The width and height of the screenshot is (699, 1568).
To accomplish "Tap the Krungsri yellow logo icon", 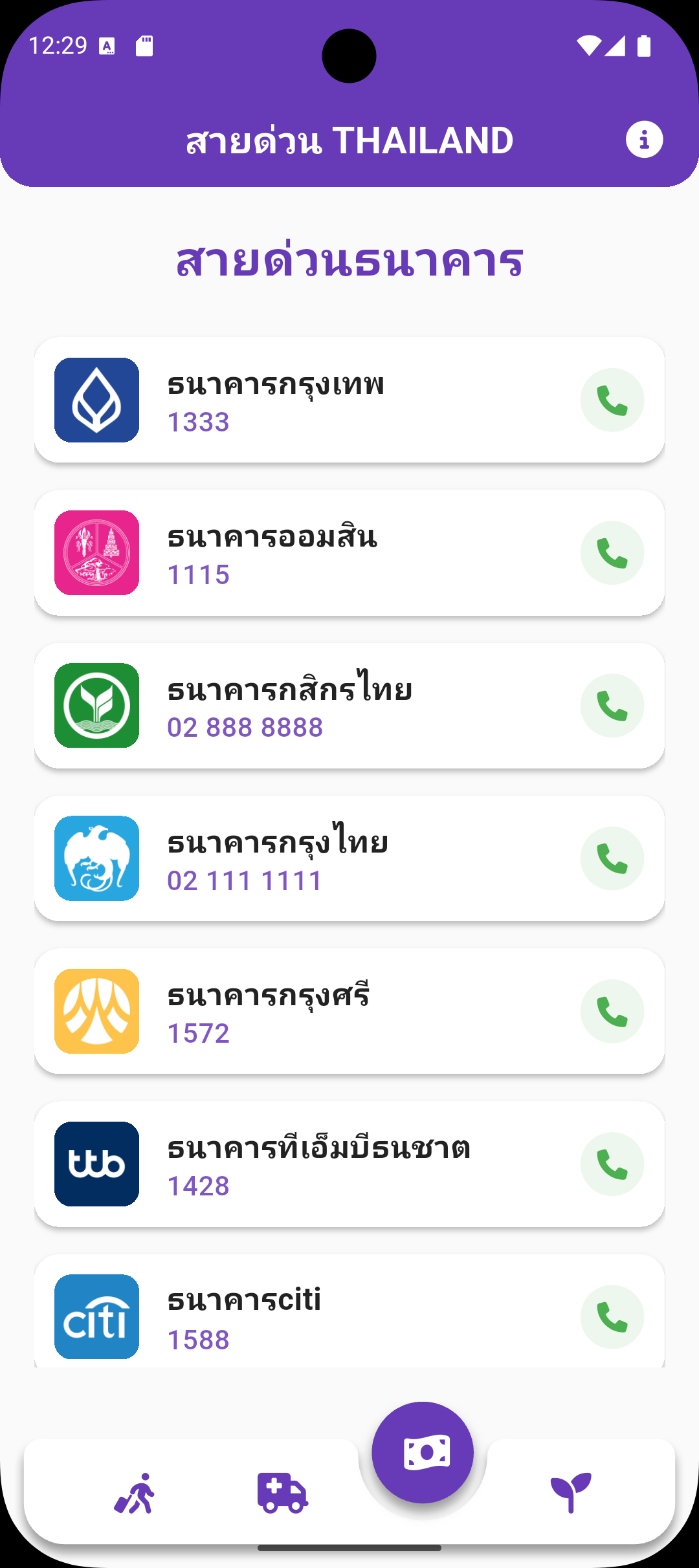I will tap(97, 1010).
